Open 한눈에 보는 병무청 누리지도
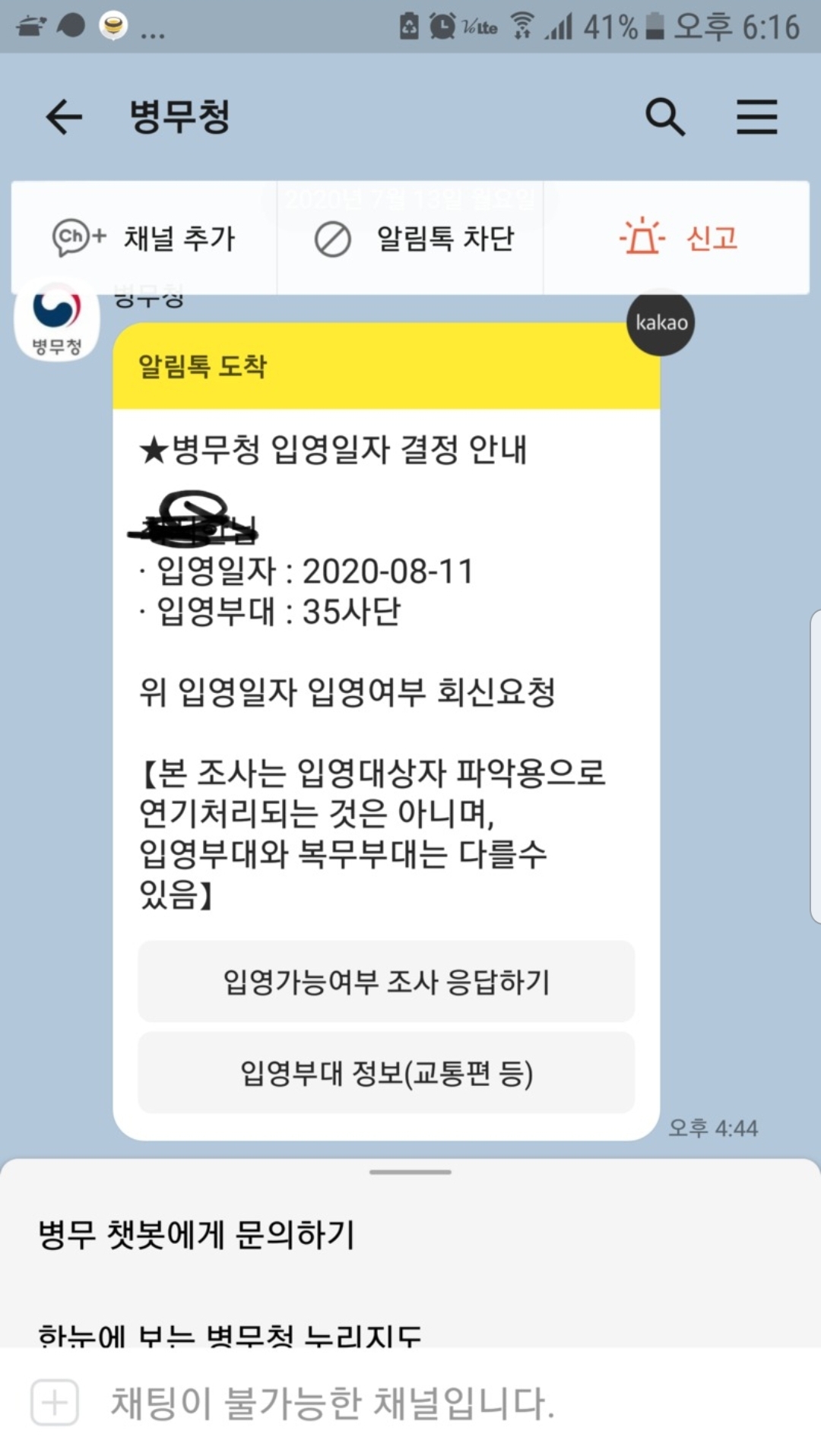The height and width of the screenshot is (1456, 821). click(x=230, y=1334)
